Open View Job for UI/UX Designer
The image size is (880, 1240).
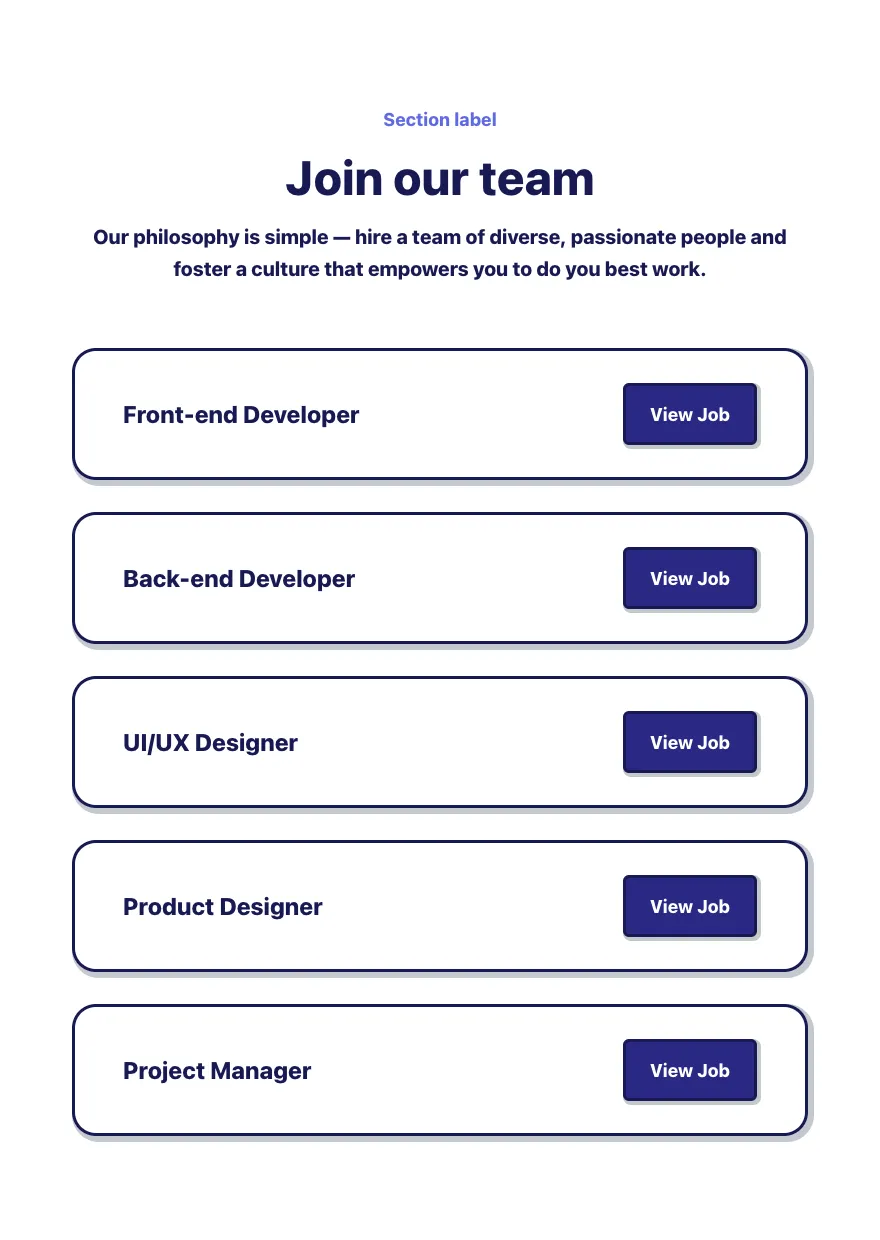pos(690,742)
